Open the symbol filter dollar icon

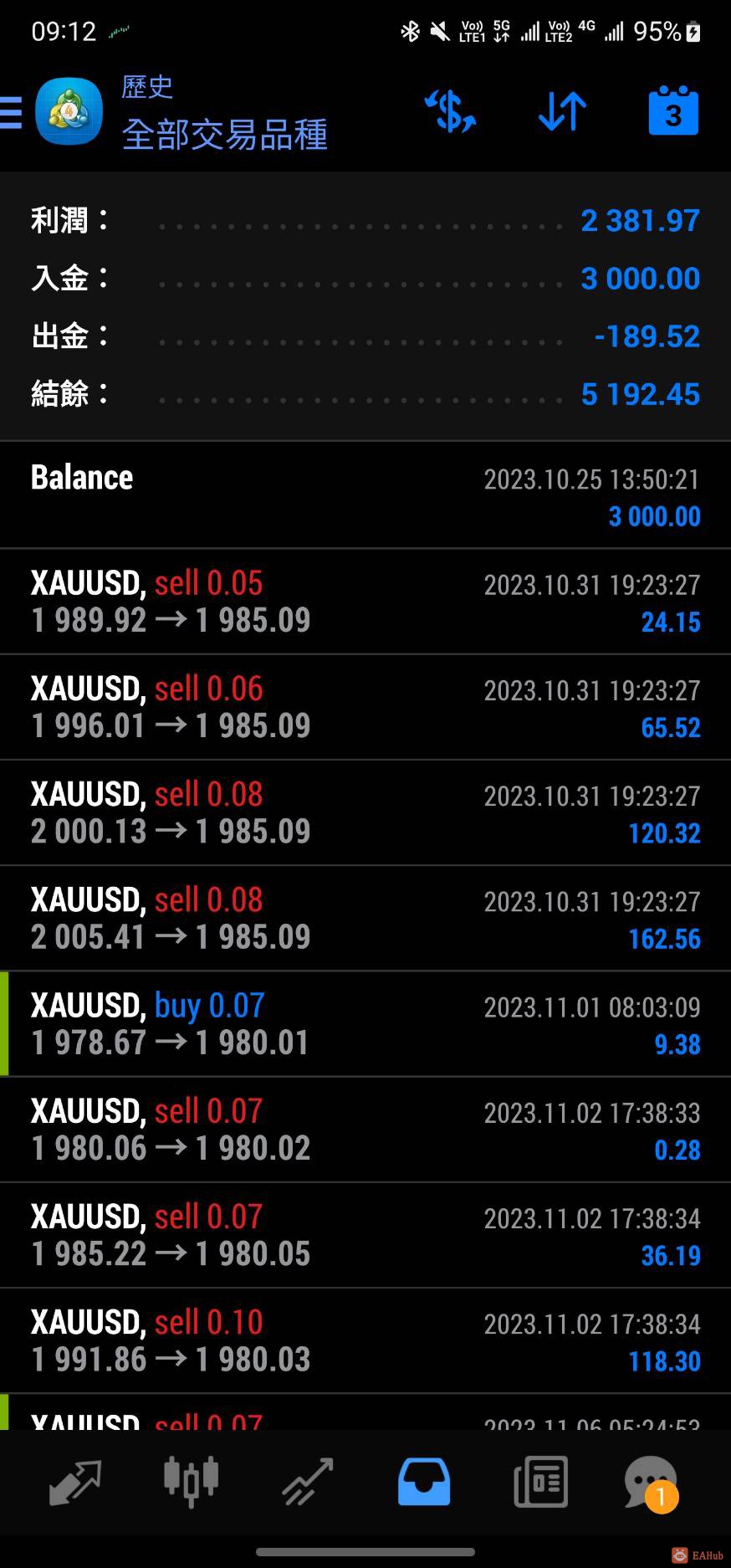point(450,112)
